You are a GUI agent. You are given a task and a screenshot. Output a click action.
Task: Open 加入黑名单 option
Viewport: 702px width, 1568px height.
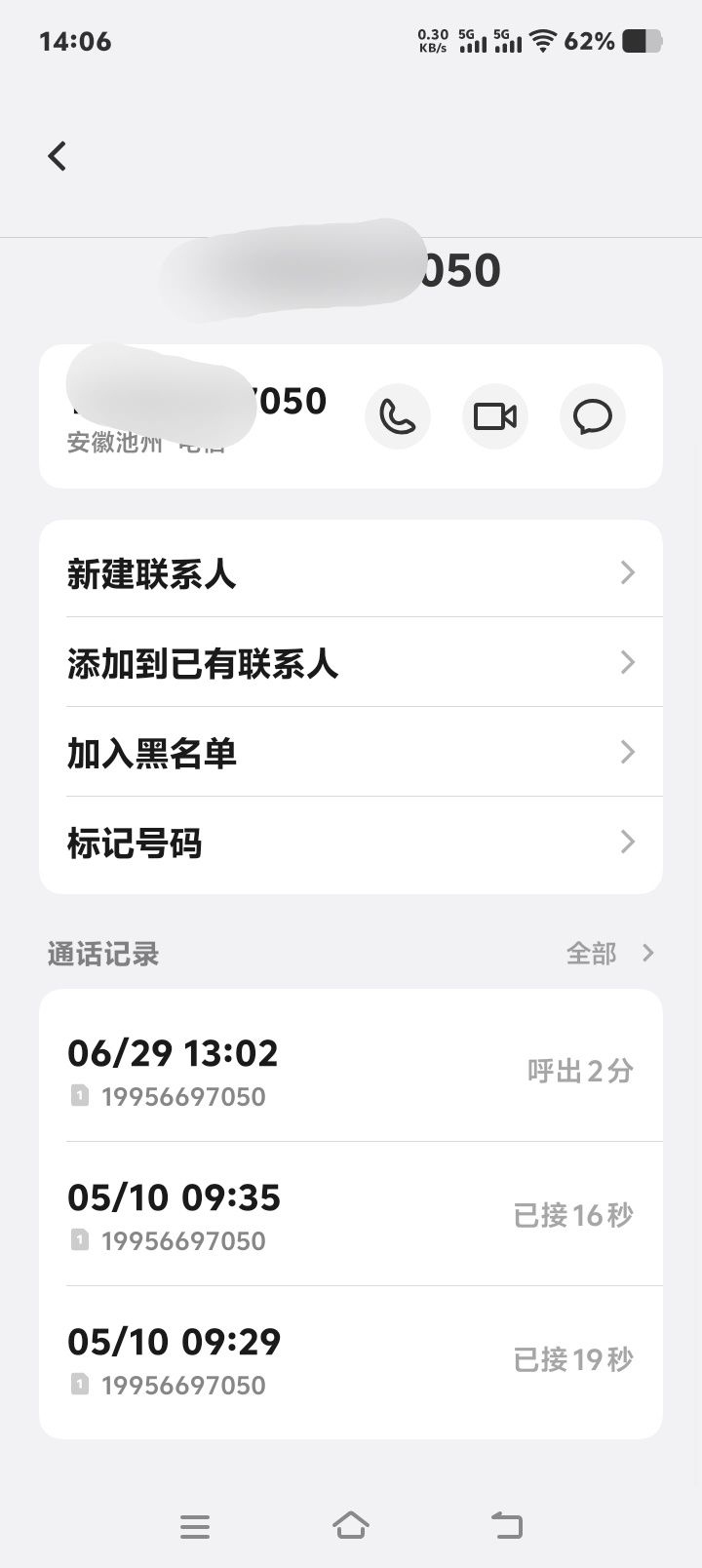click(351, 752)
